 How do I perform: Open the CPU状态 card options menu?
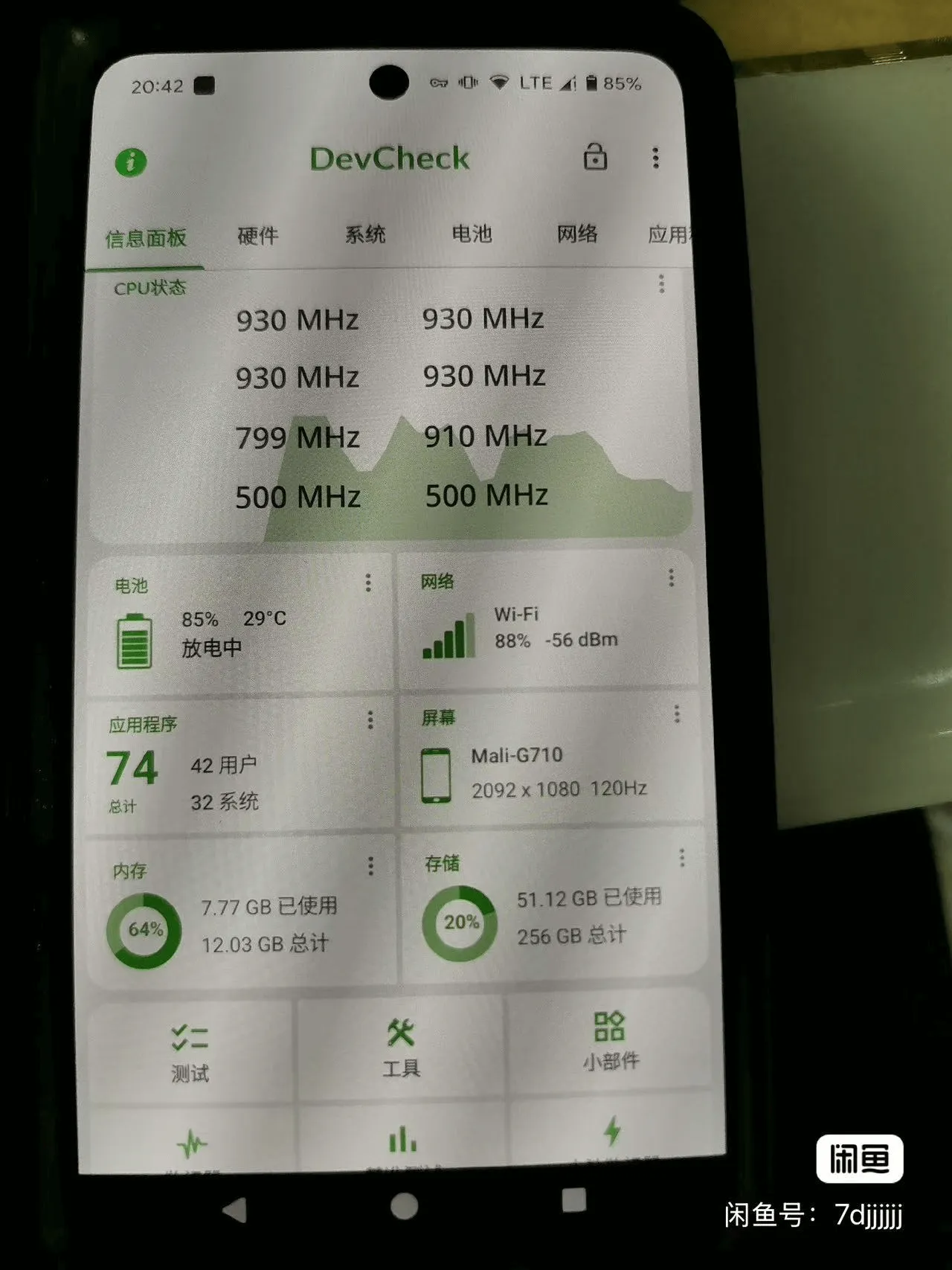pos(661,283)
